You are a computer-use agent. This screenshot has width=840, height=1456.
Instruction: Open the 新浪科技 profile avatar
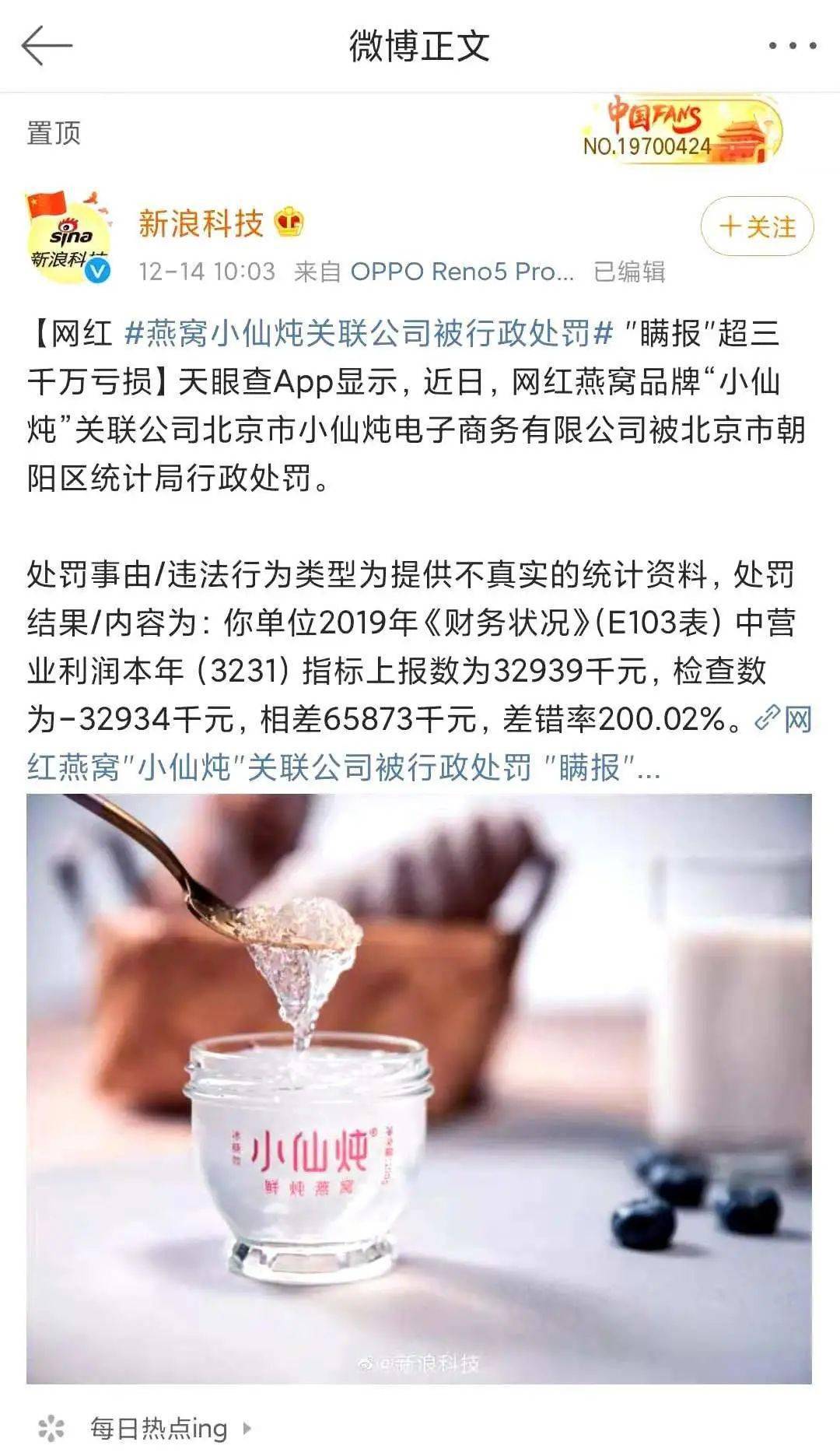(68, 236)
